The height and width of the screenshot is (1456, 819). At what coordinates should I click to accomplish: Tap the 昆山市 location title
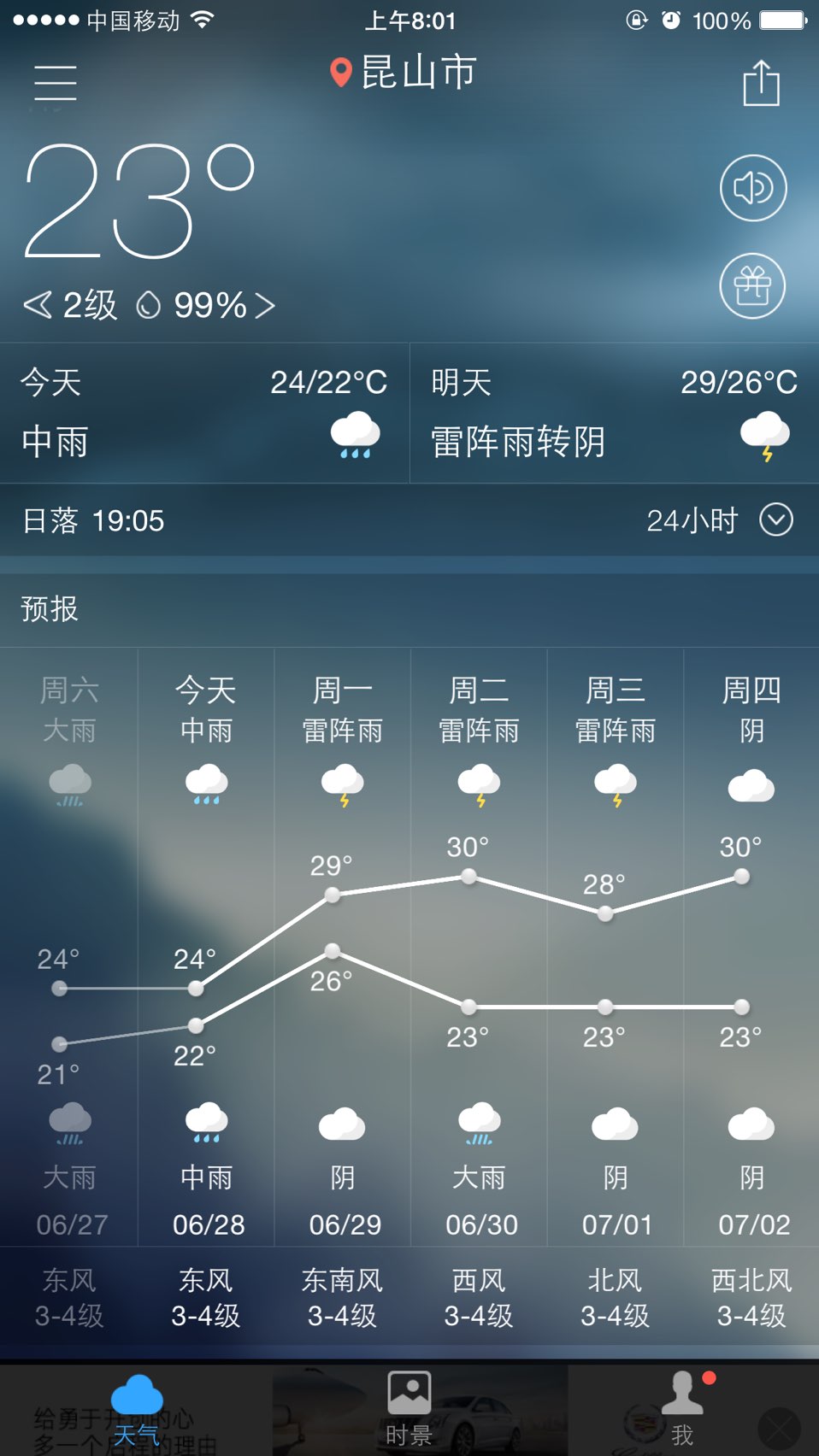click(x=404, y=73)
